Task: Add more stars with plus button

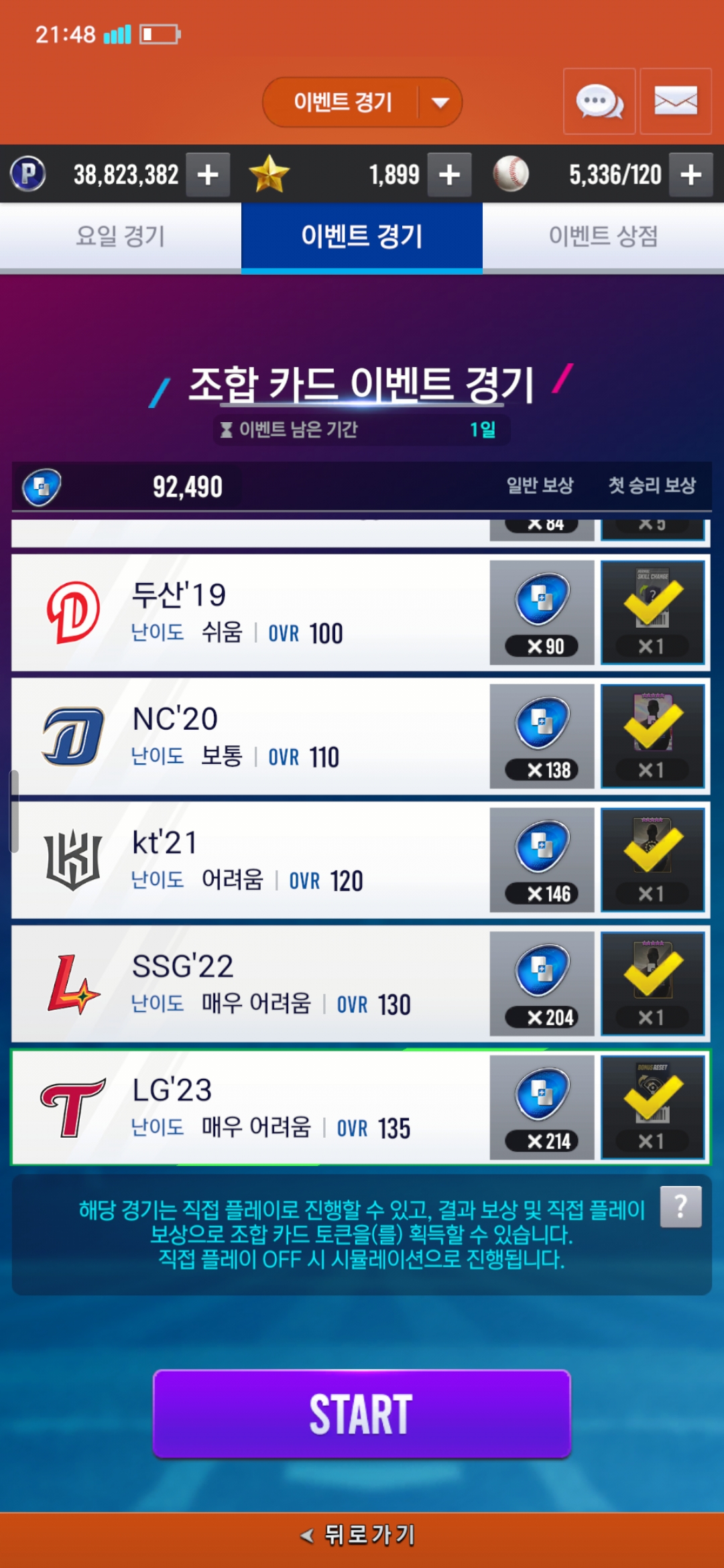Action: point(449,175)
